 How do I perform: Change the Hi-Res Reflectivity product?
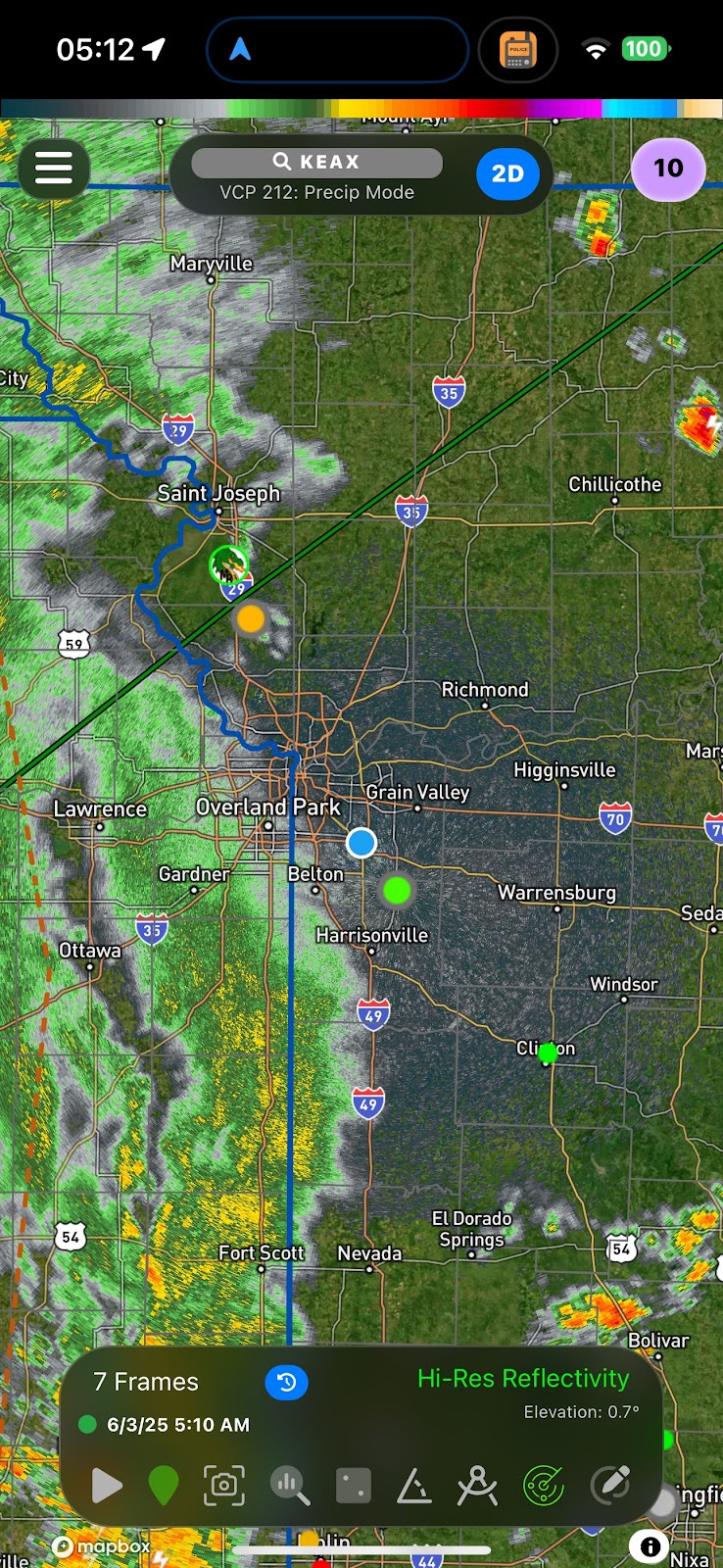pyautogui.click(x=523, y=1379)
